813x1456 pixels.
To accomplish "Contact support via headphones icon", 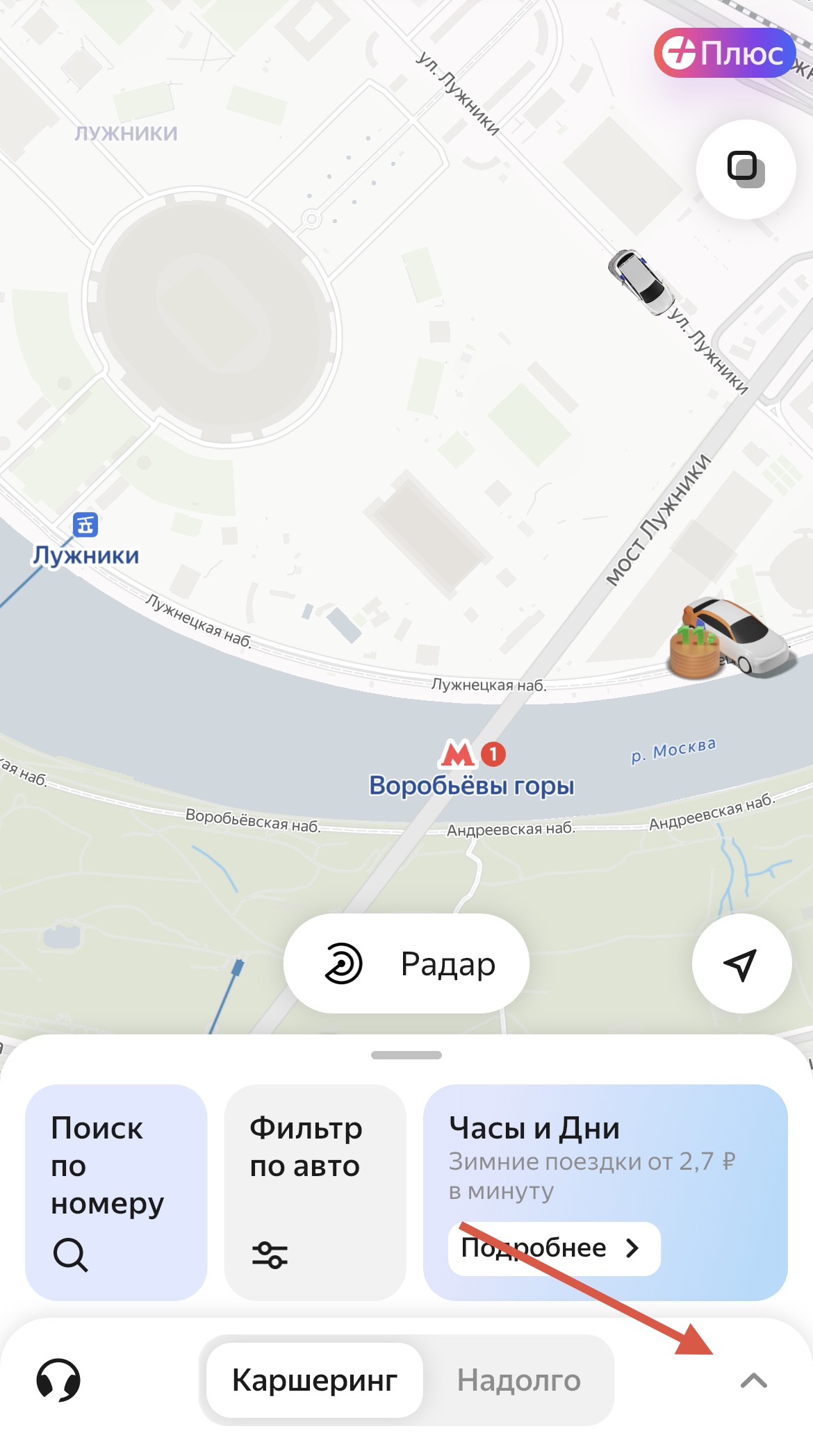I will click(x=58, y=1380).
